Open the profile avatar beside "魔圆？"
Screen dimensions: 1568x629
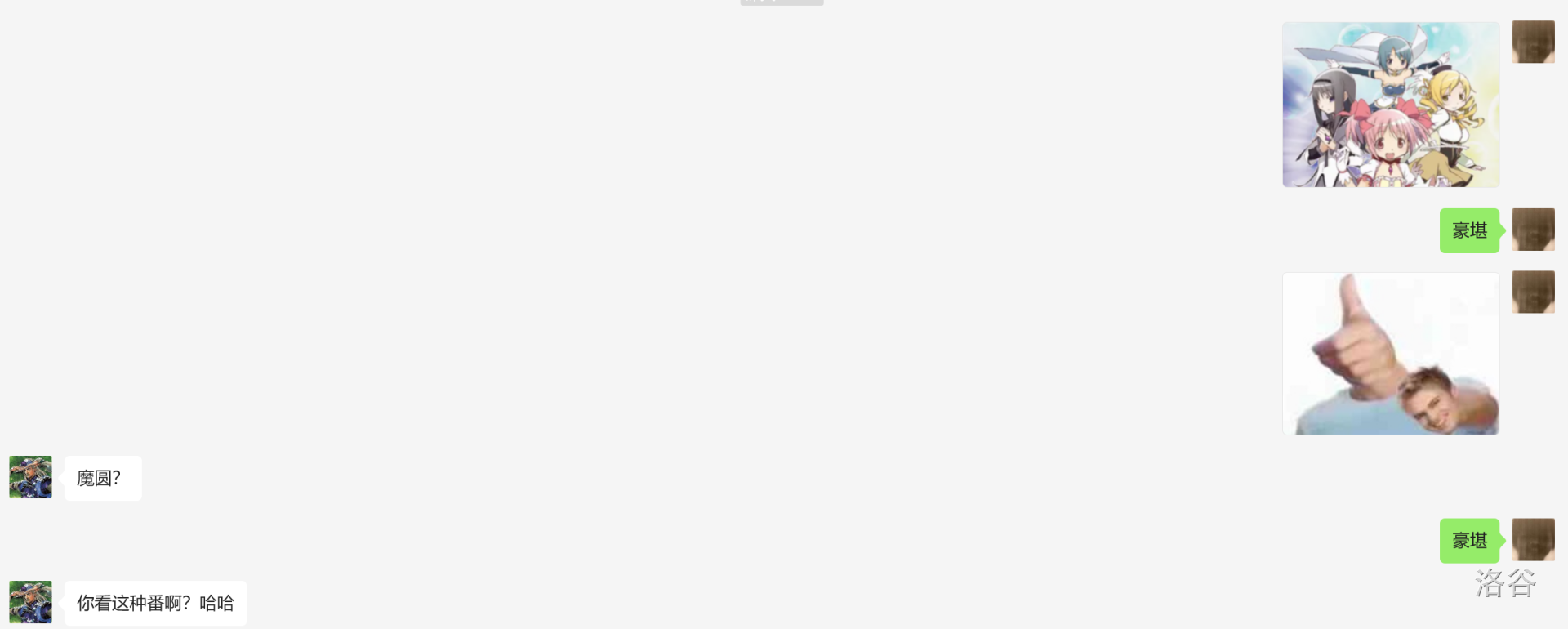[x=30, y=477]
